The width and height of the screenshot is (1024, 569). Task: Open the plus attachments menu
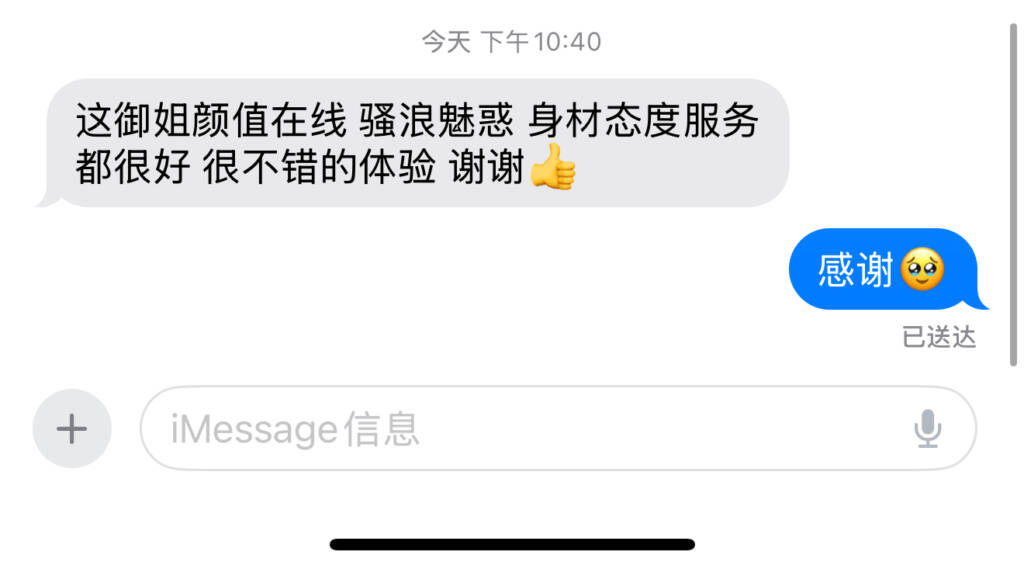click(x=71, y=429)
